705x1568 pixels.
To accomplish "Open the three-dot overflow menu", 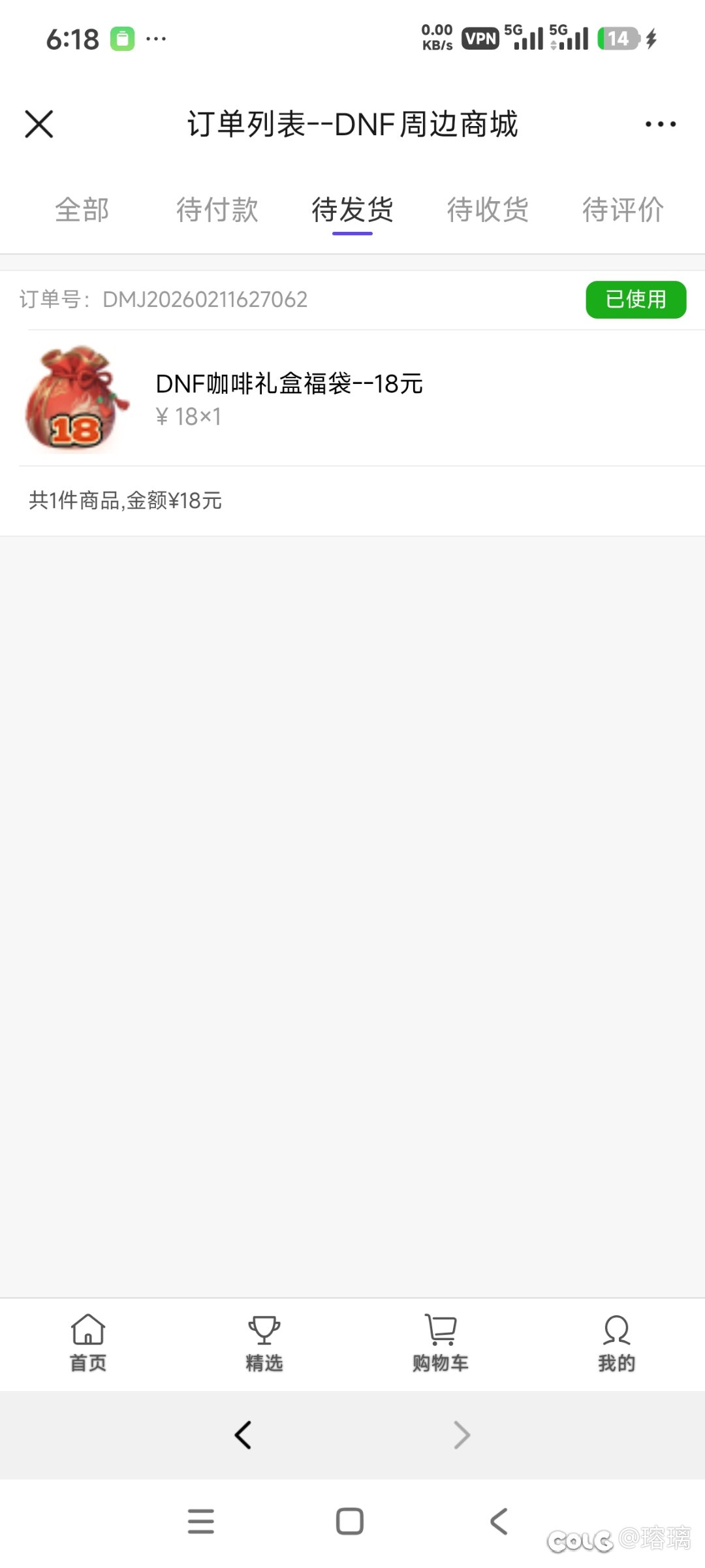I will coord(660,124).
